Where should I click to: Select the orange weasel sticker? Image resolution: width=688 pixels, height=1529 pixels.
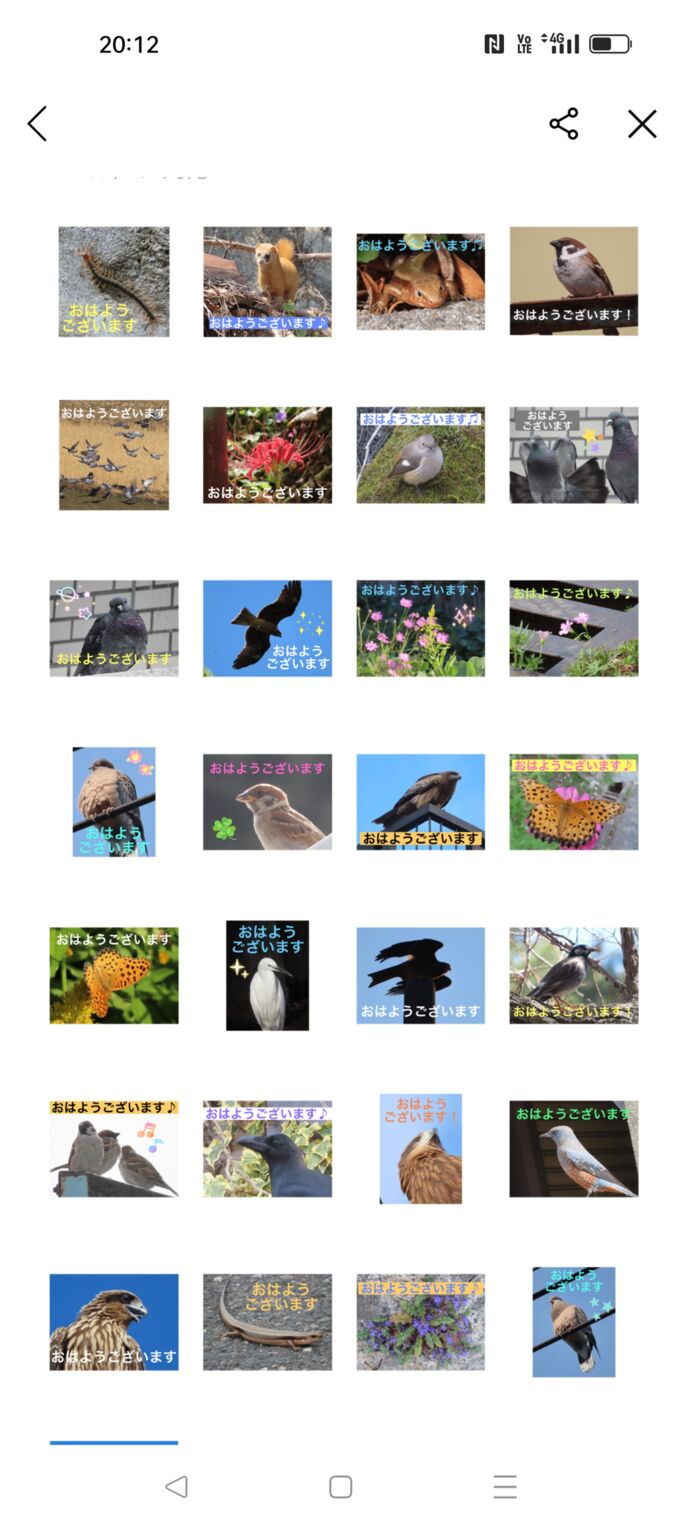click(x=267, y=281)
